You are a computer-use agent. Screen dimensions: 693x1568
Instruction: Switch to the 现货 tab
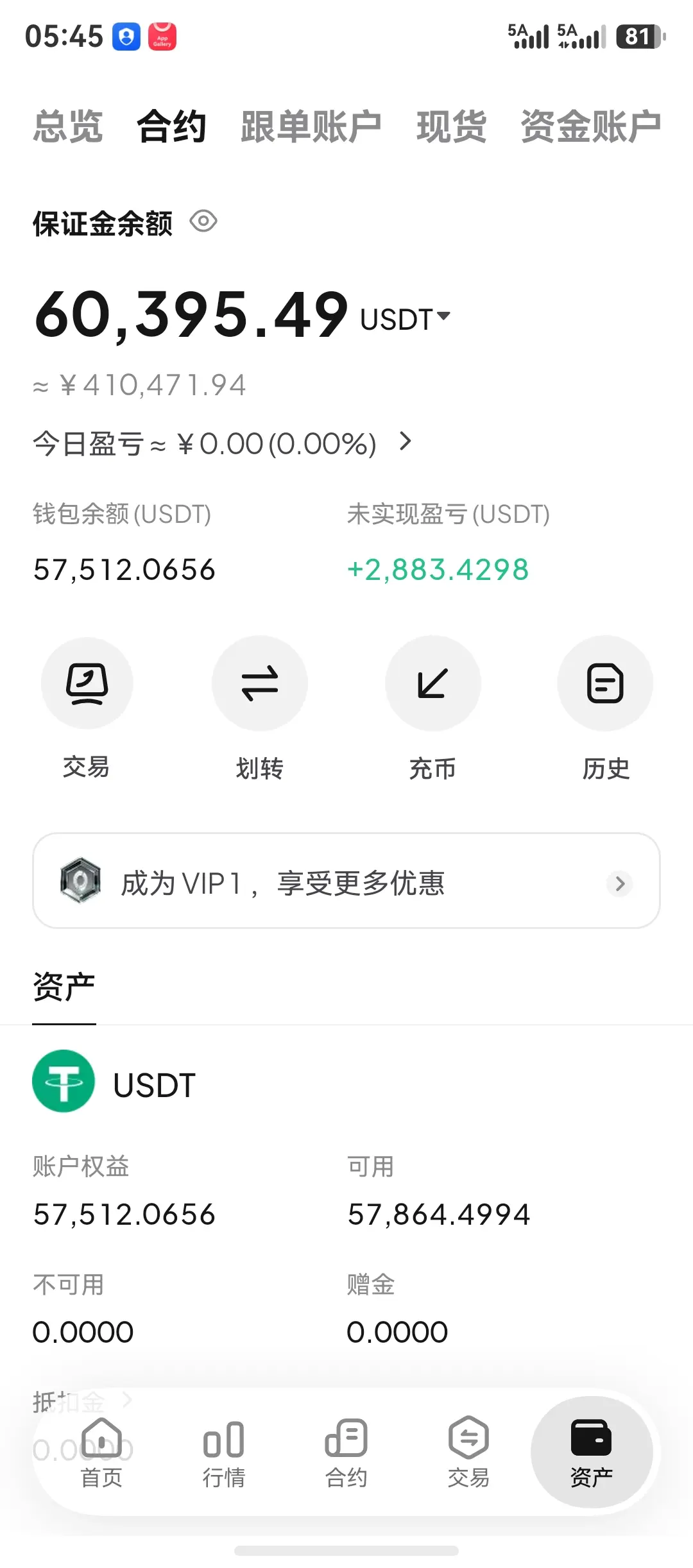451,126
